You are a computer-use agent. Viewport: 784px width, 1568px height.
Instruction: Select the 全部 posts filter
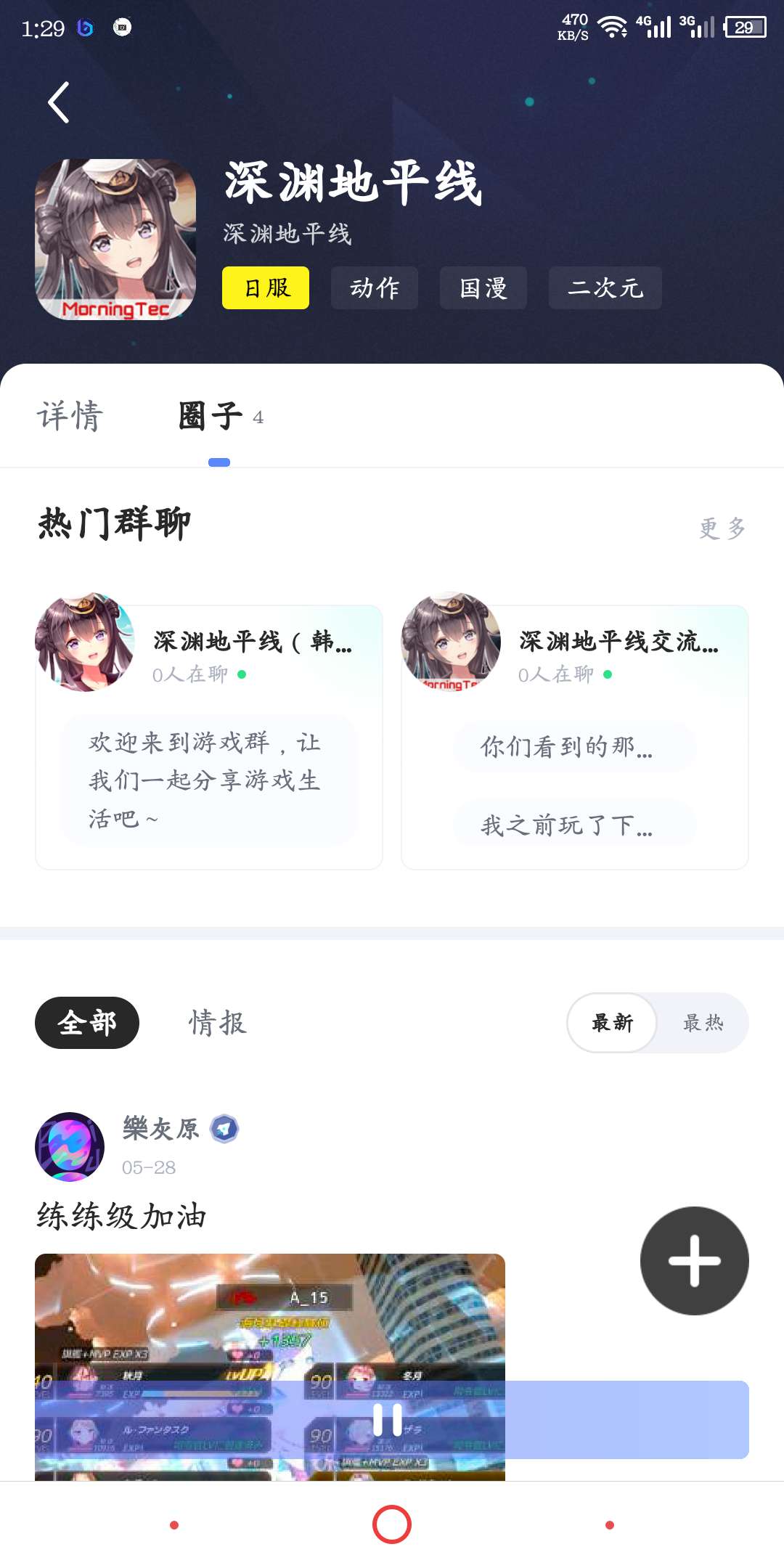pyautogui.click(x=87, y=1023)
